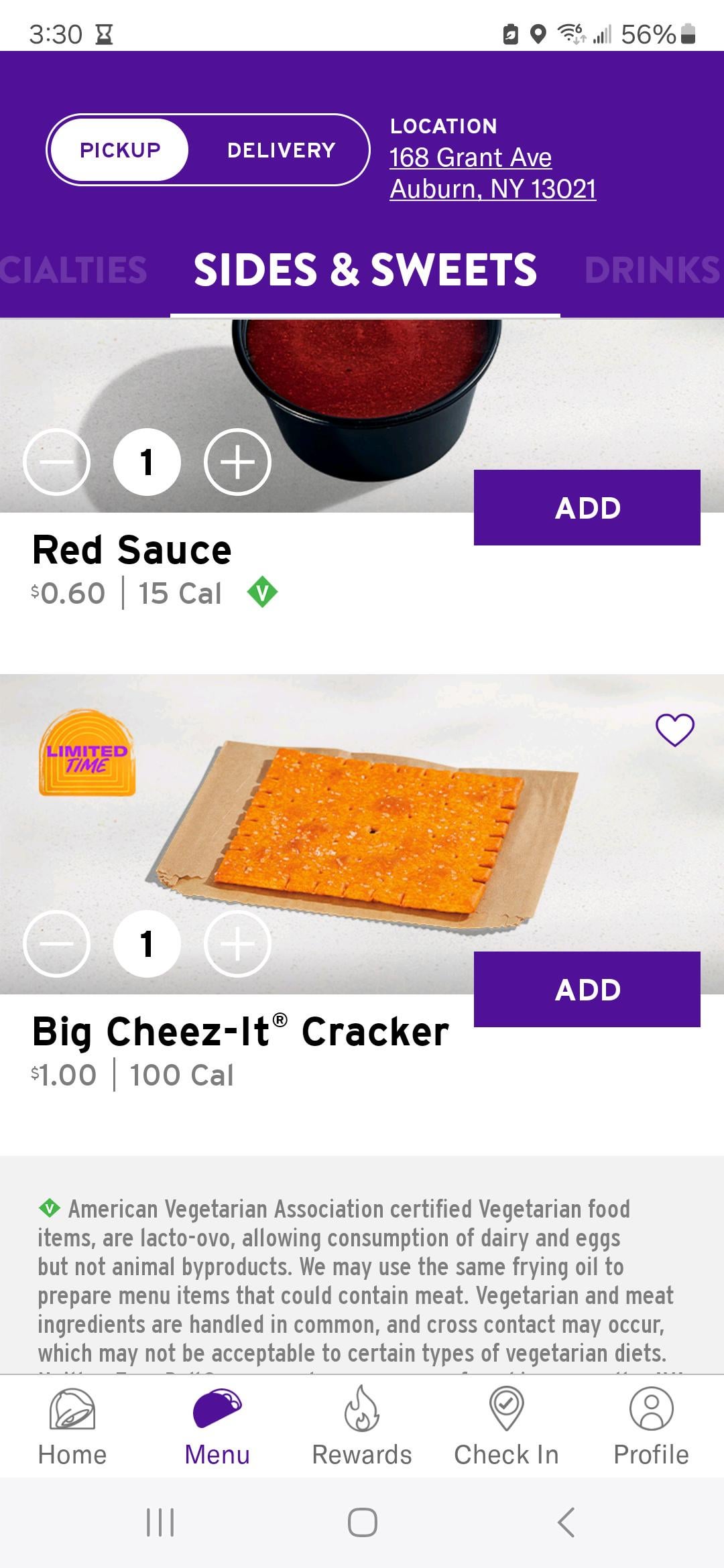Add Big Cheez-It Cracker to order

(587, 990)
